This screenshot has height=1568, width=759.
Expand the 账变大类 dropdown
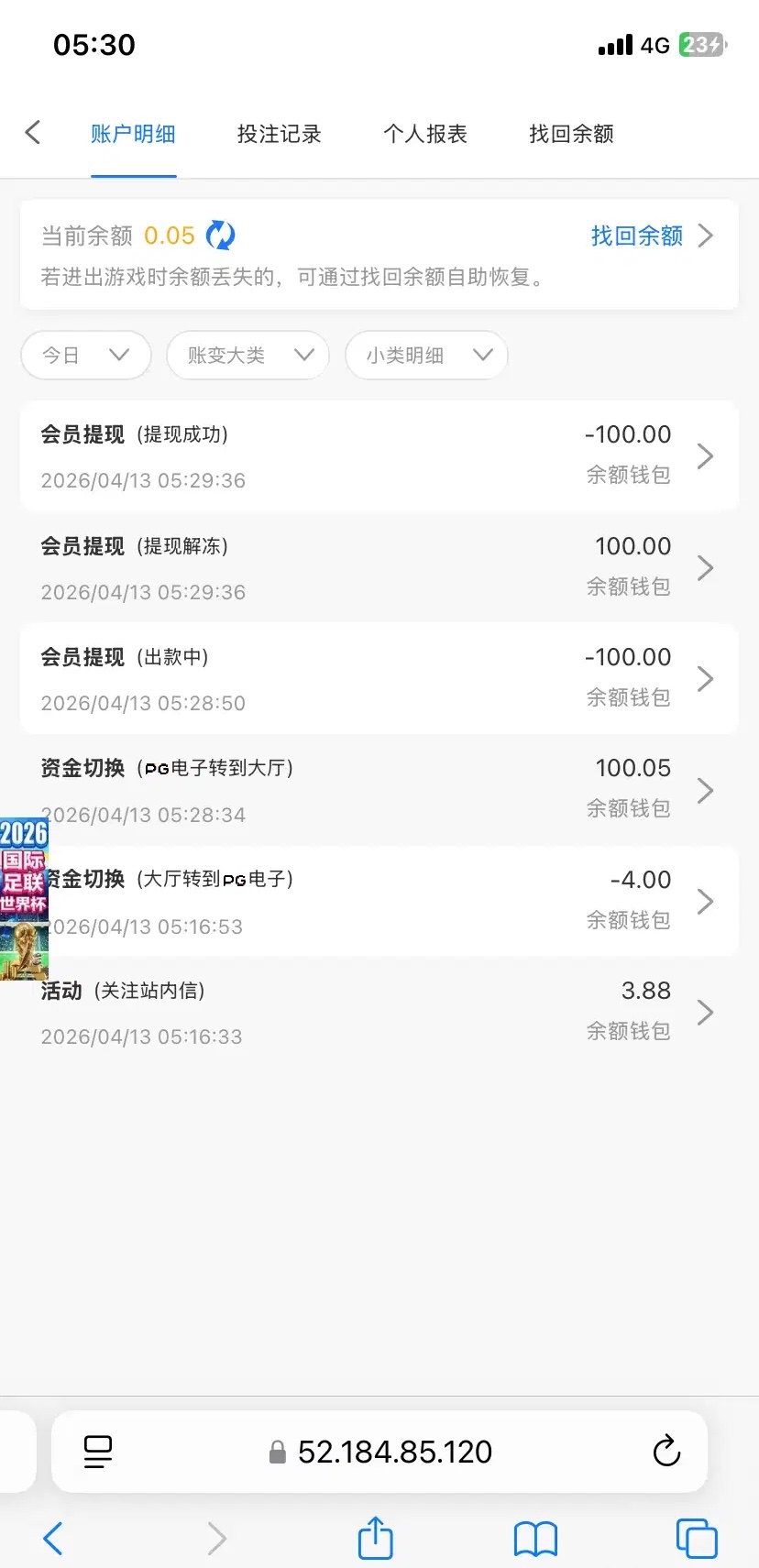tap(247, 355)
